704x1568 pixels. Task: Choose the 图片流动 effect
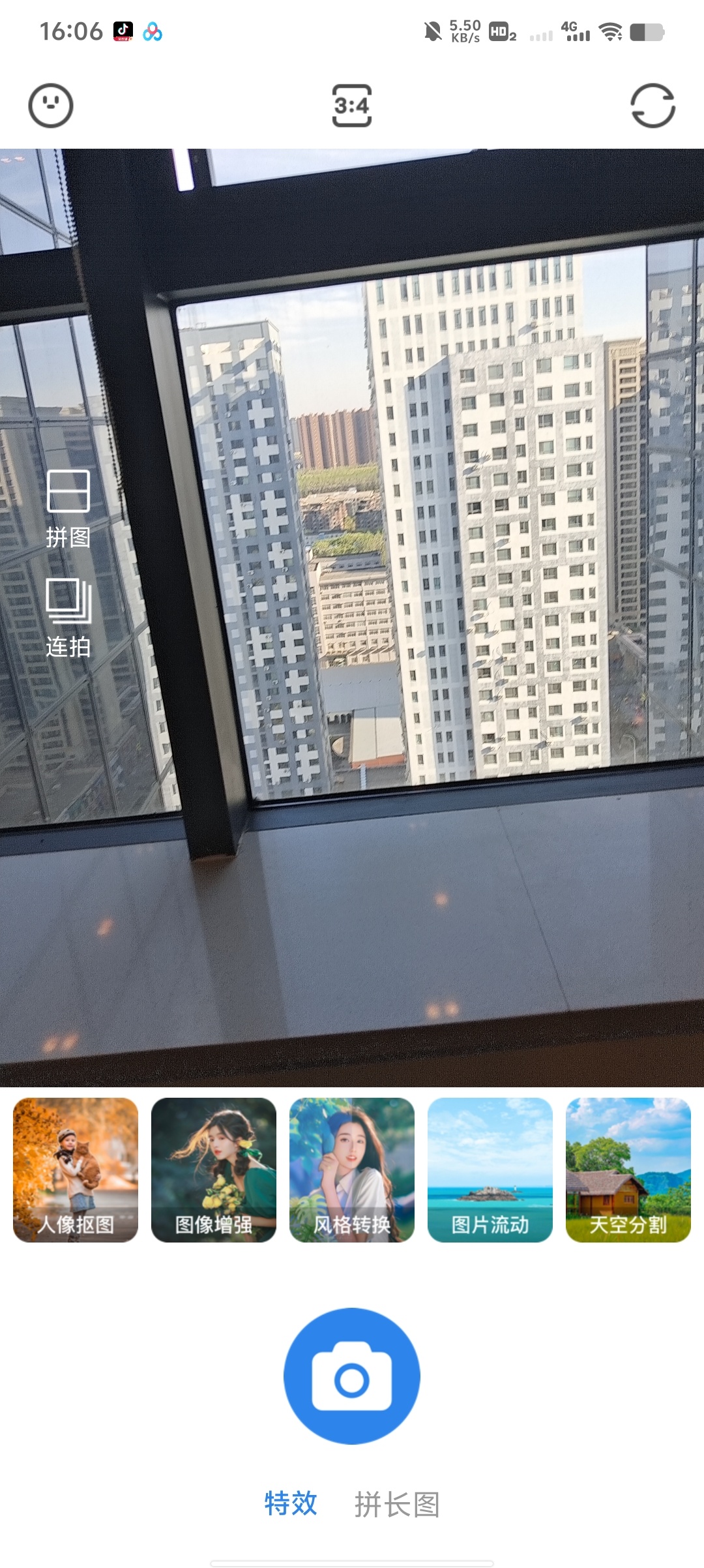click(490, 1169)
